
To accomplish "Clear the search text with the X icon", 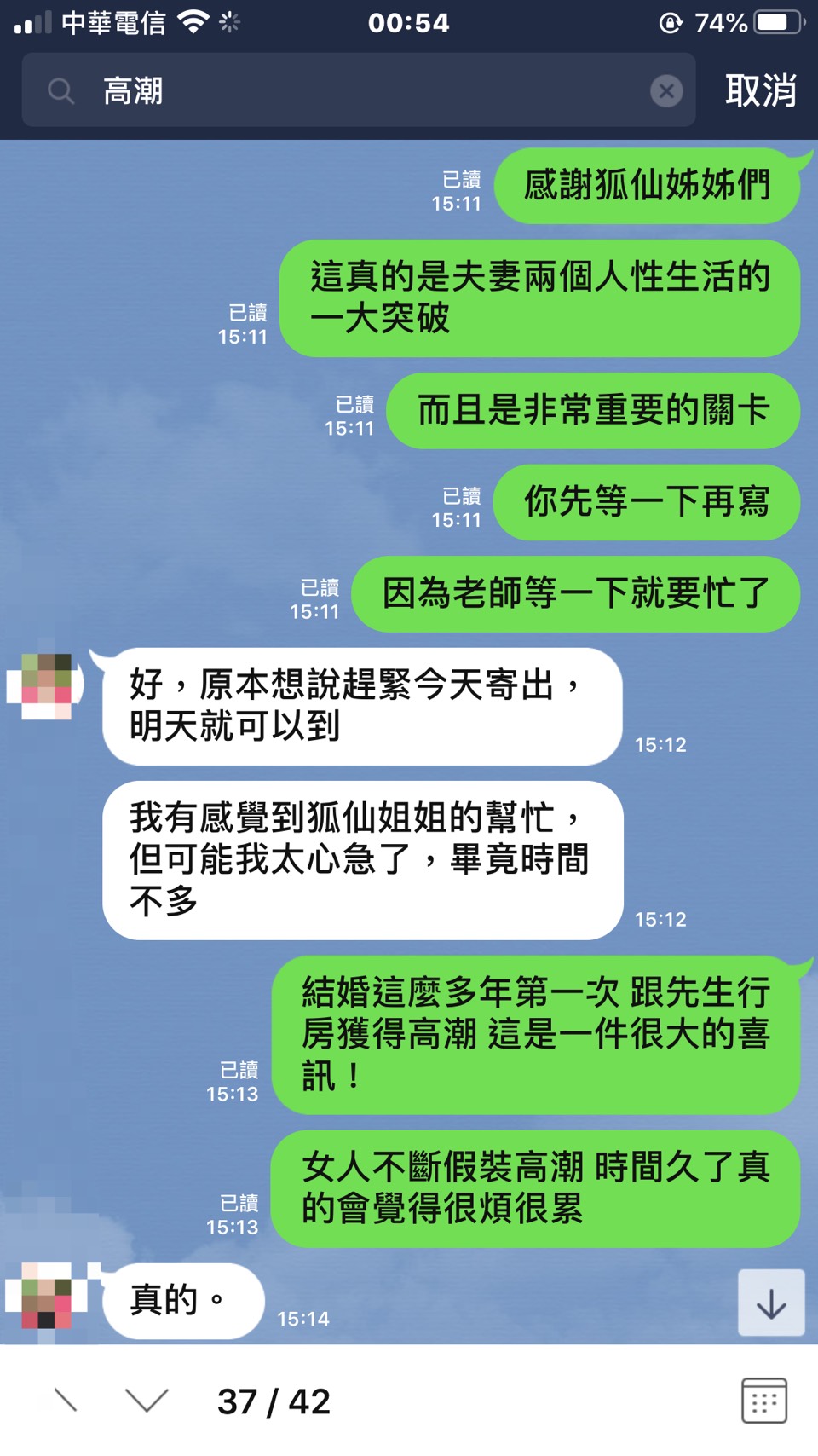I will tap(666, 90).
